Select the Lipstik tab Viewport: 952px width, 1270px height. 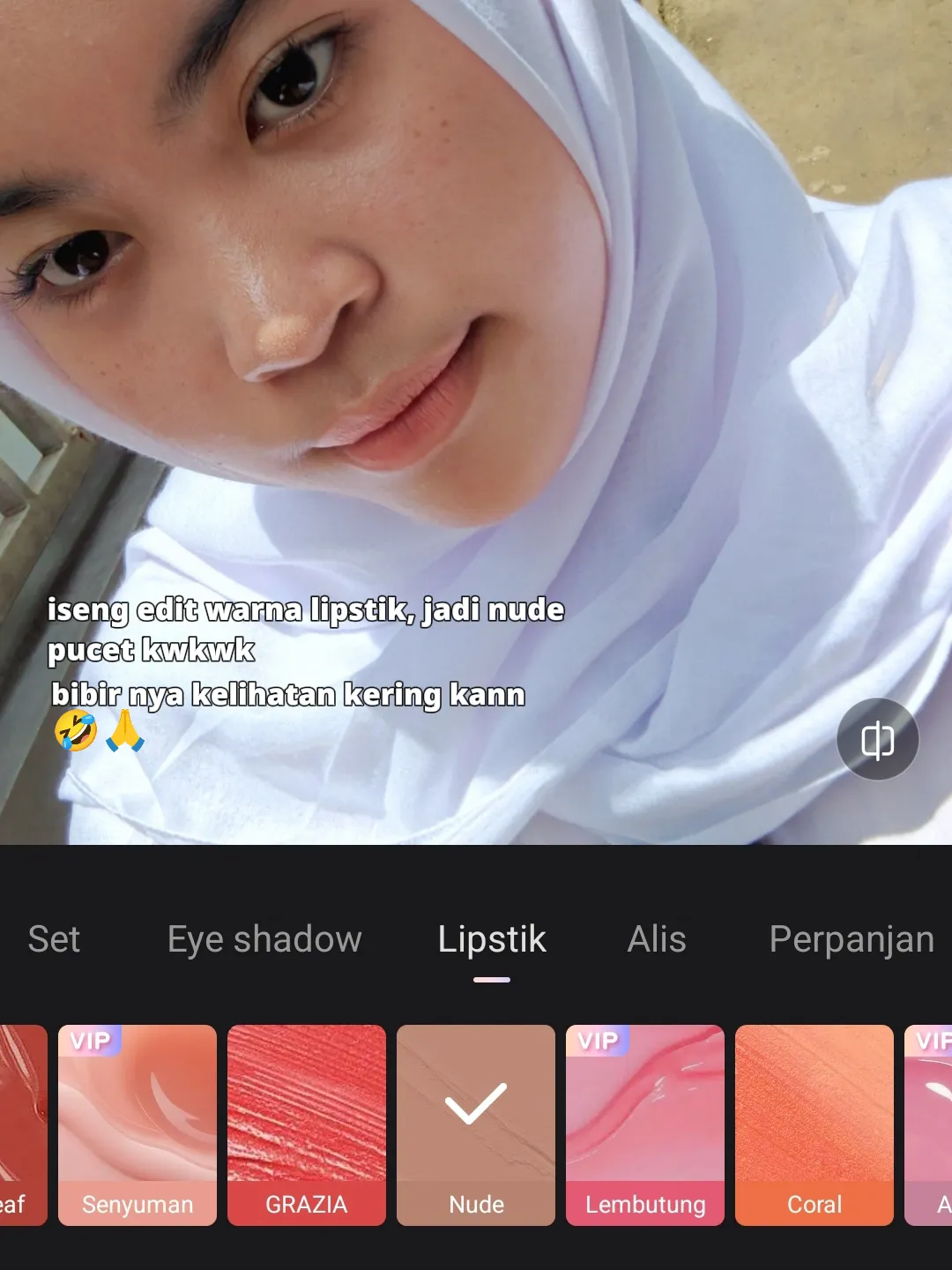[x=492, y=939]
